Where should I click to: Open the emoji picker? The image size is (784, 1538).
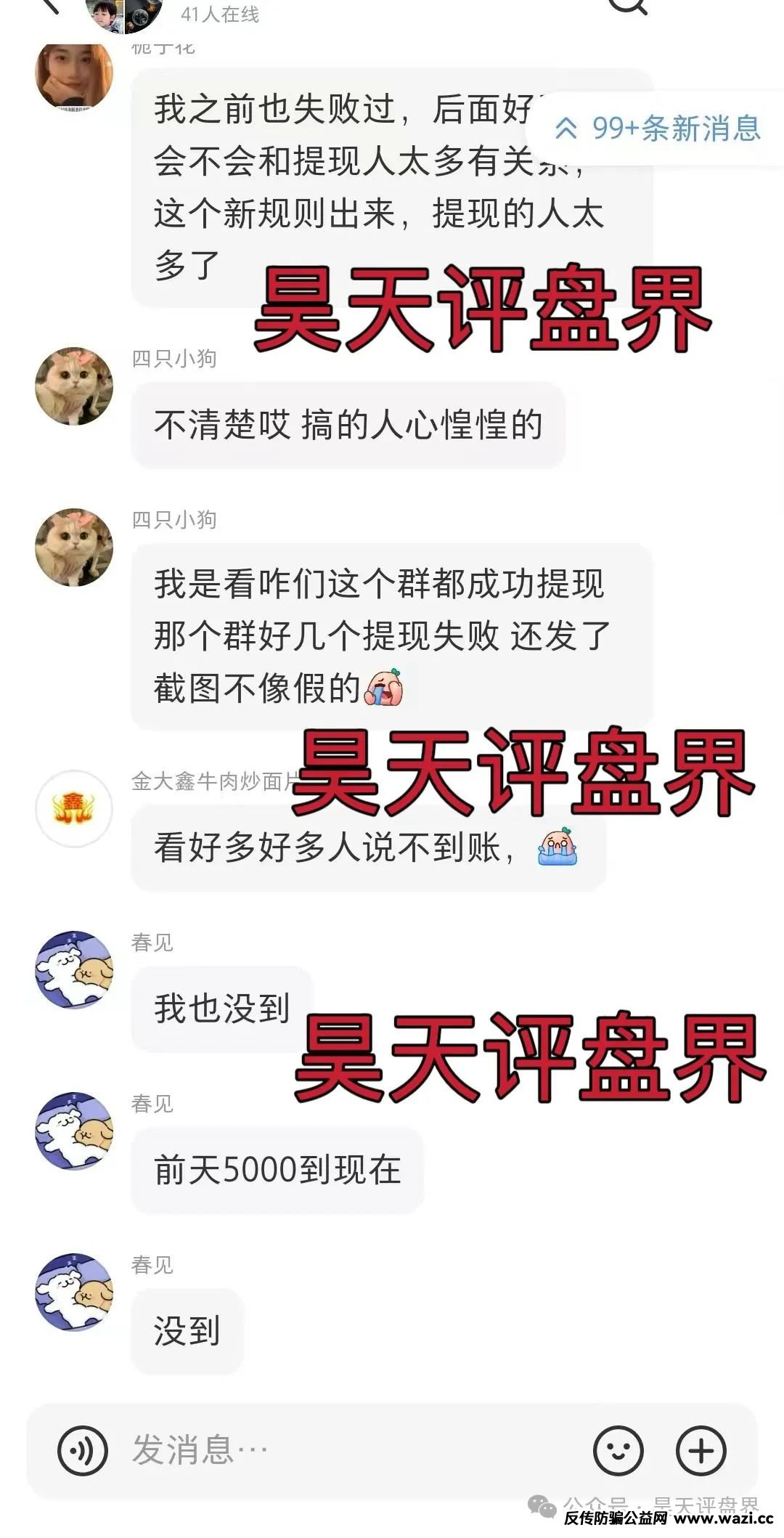pyautogui.click(x=618, y=1450)
